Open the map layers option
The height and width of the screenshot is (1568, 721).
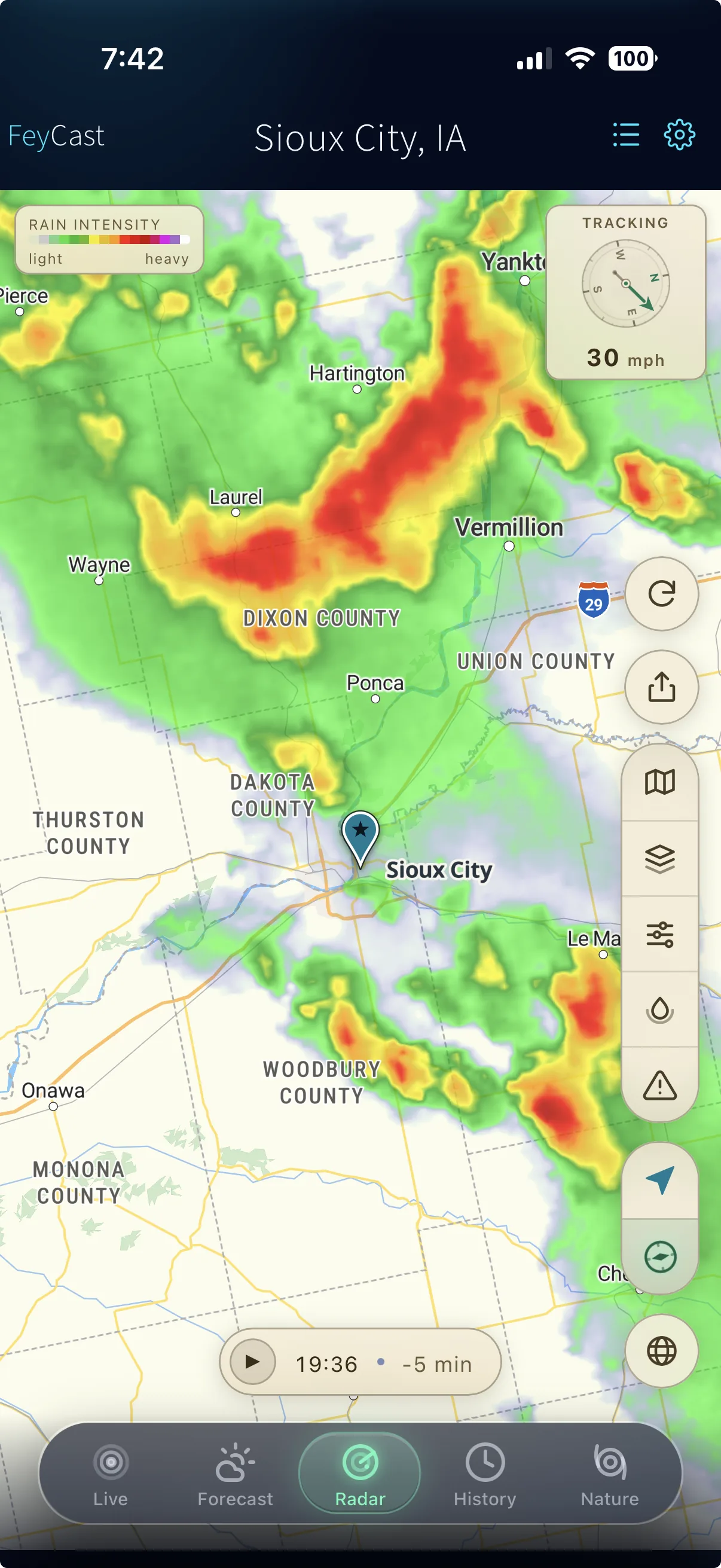coord(660,859)
